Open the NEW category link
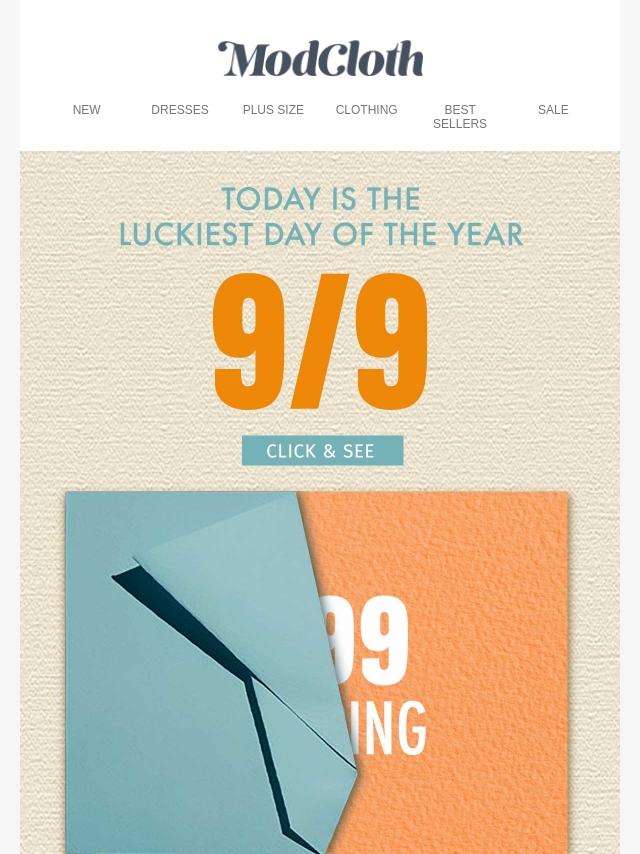 pyautogui.click(x=86, y=110)
